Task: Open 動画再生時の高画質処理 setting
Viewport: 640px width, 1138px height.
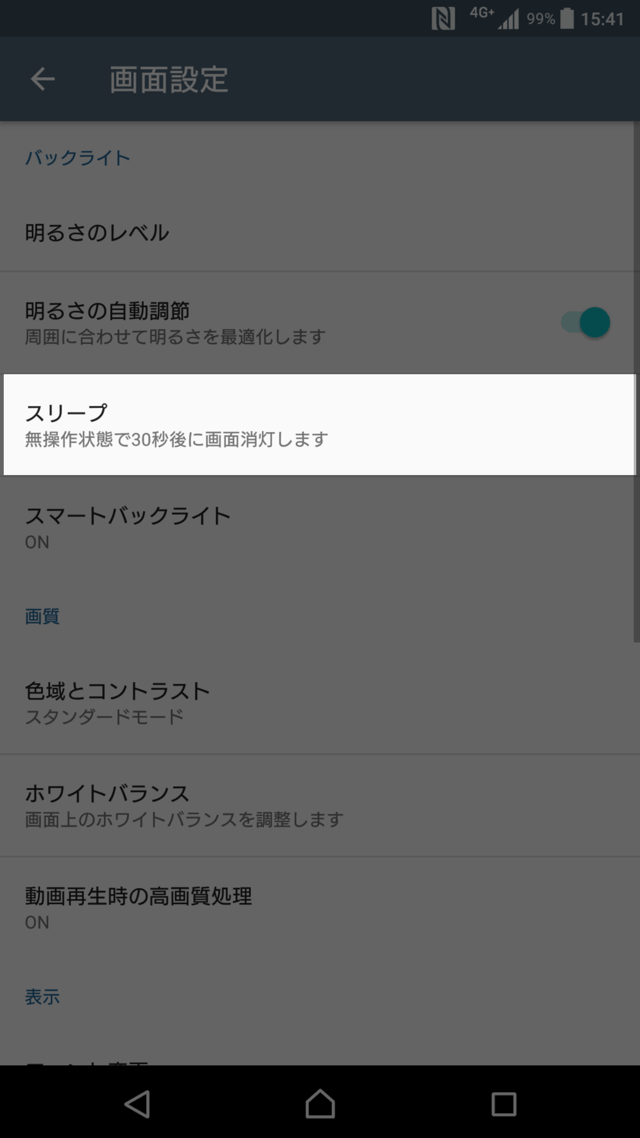Action: point(320,907)
